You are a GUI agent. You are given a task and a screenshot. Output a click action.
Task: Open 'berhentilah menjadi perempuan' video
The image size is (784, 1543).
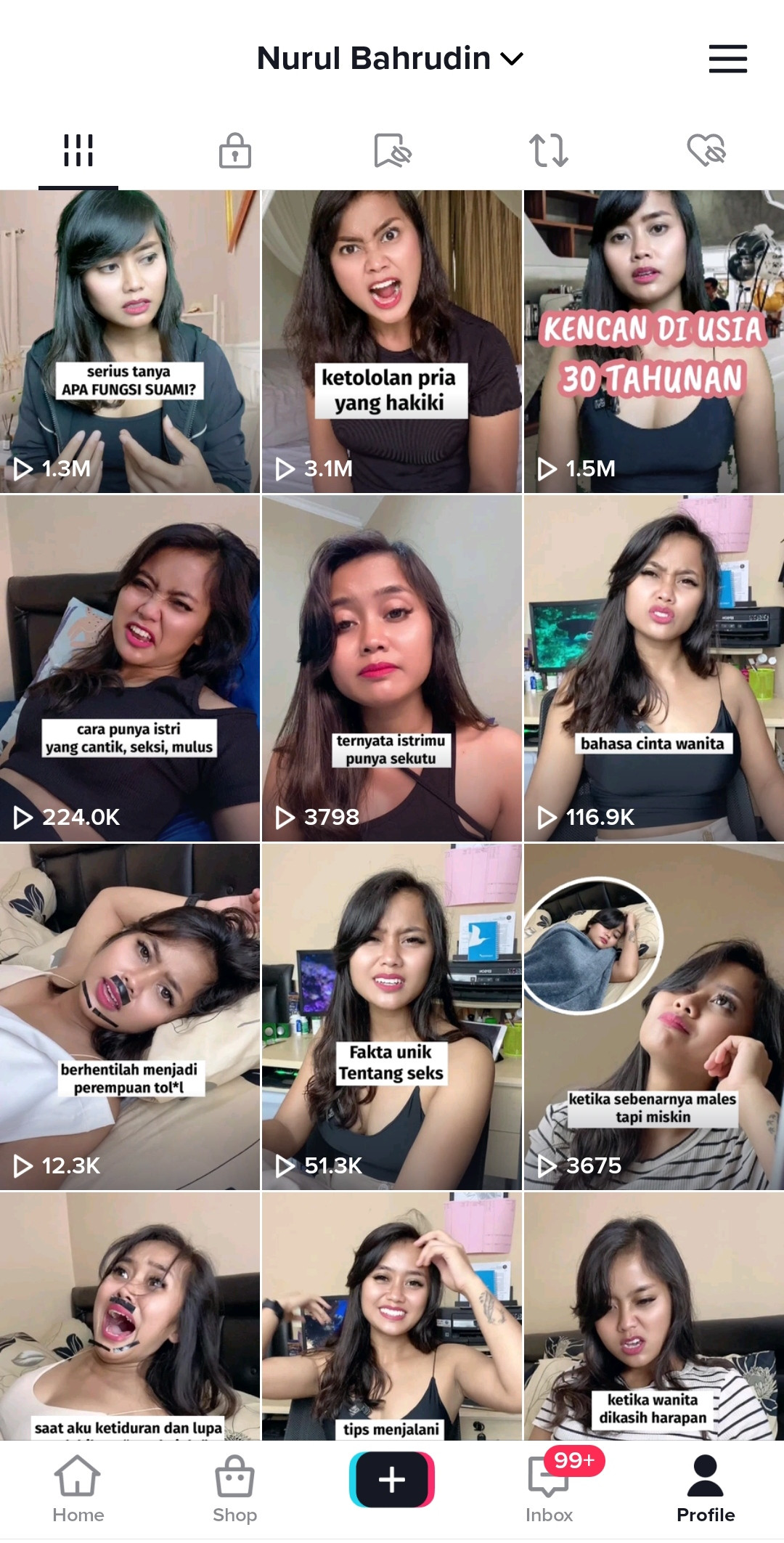pyautogui.click(x=129, y=1017)
